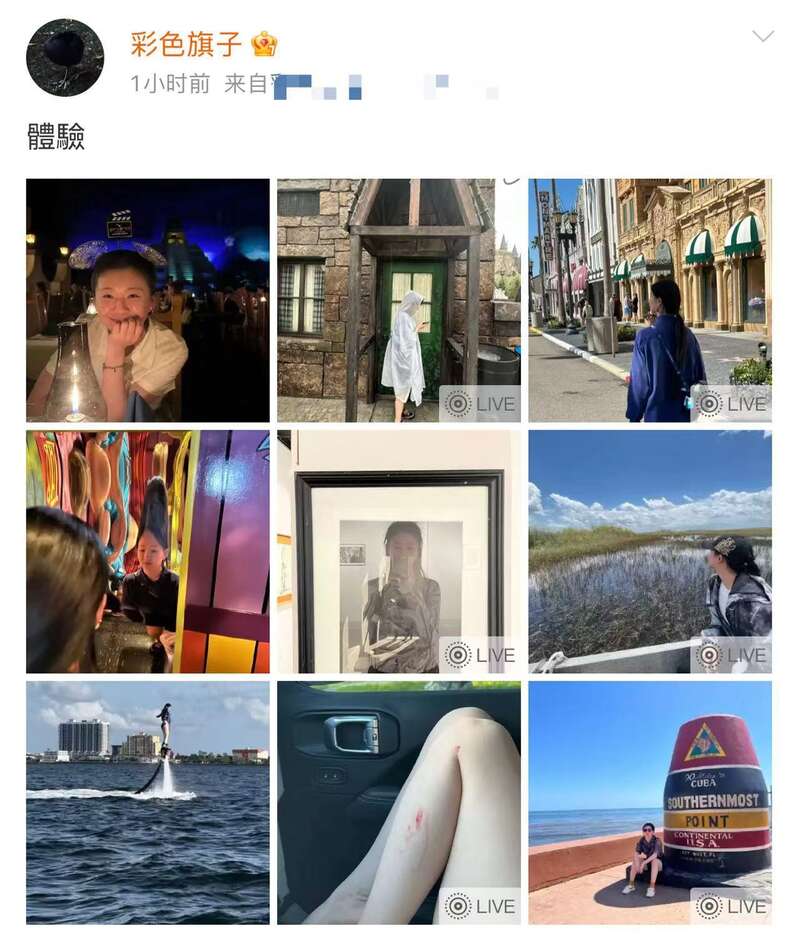
Task: Open the colorful stained-glass restaurant photo
Action: tap(148, 551)
